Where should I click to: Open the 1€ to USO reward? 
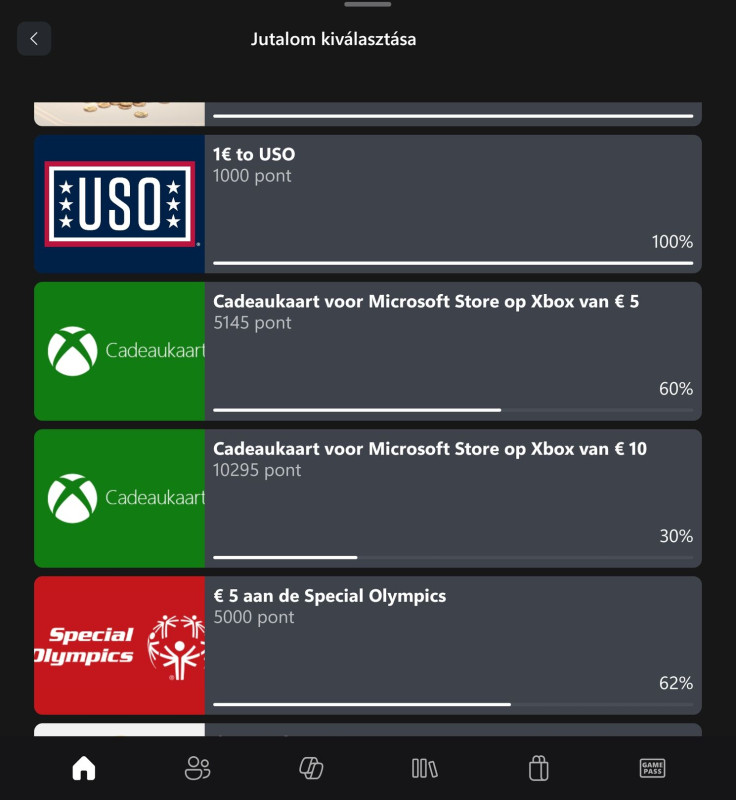pyautogui.click(x=367, y=204)
